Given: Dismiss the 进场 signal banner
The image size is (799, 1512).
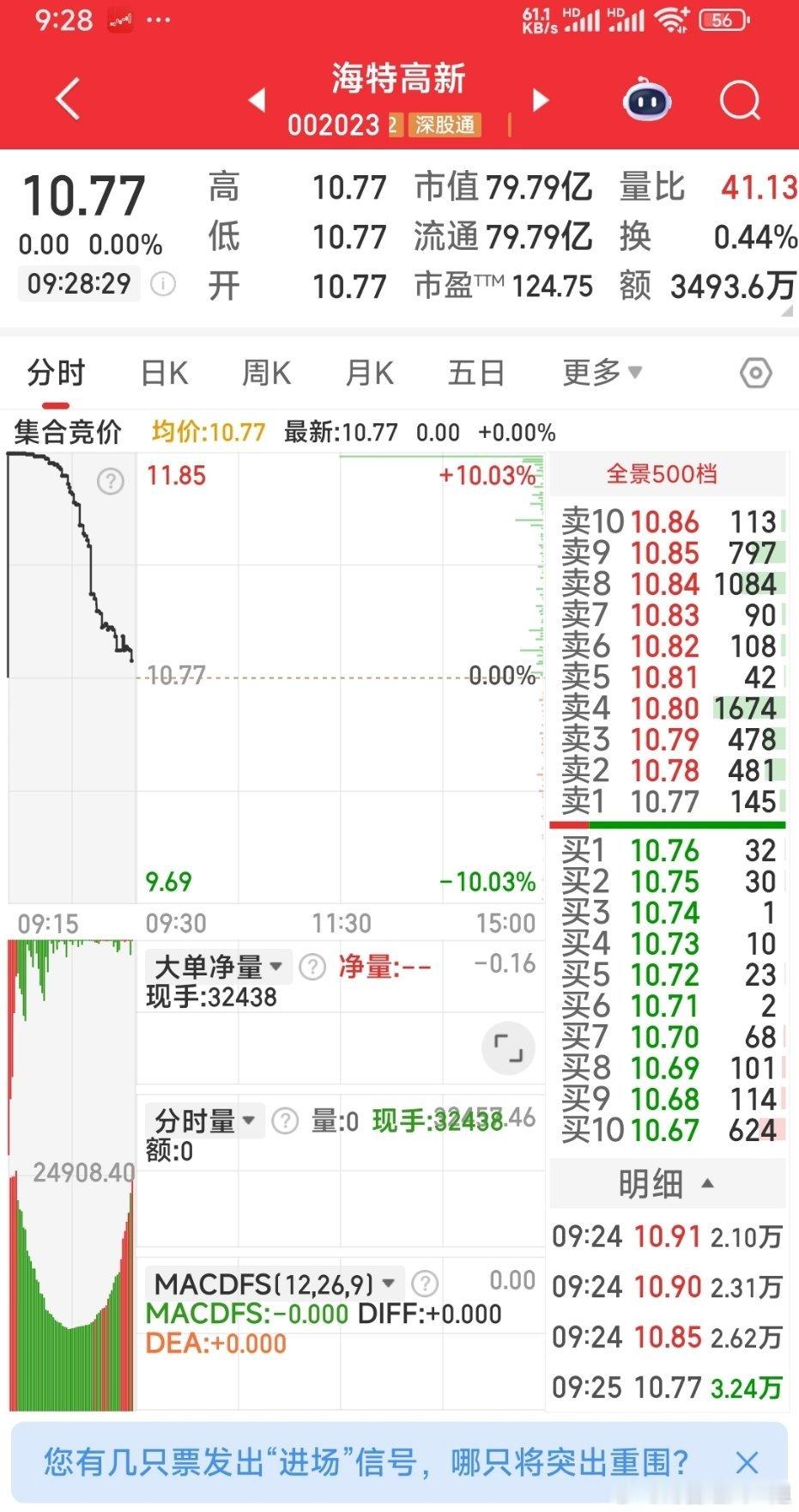Looking at the screenshot, I should [747, 1462].
